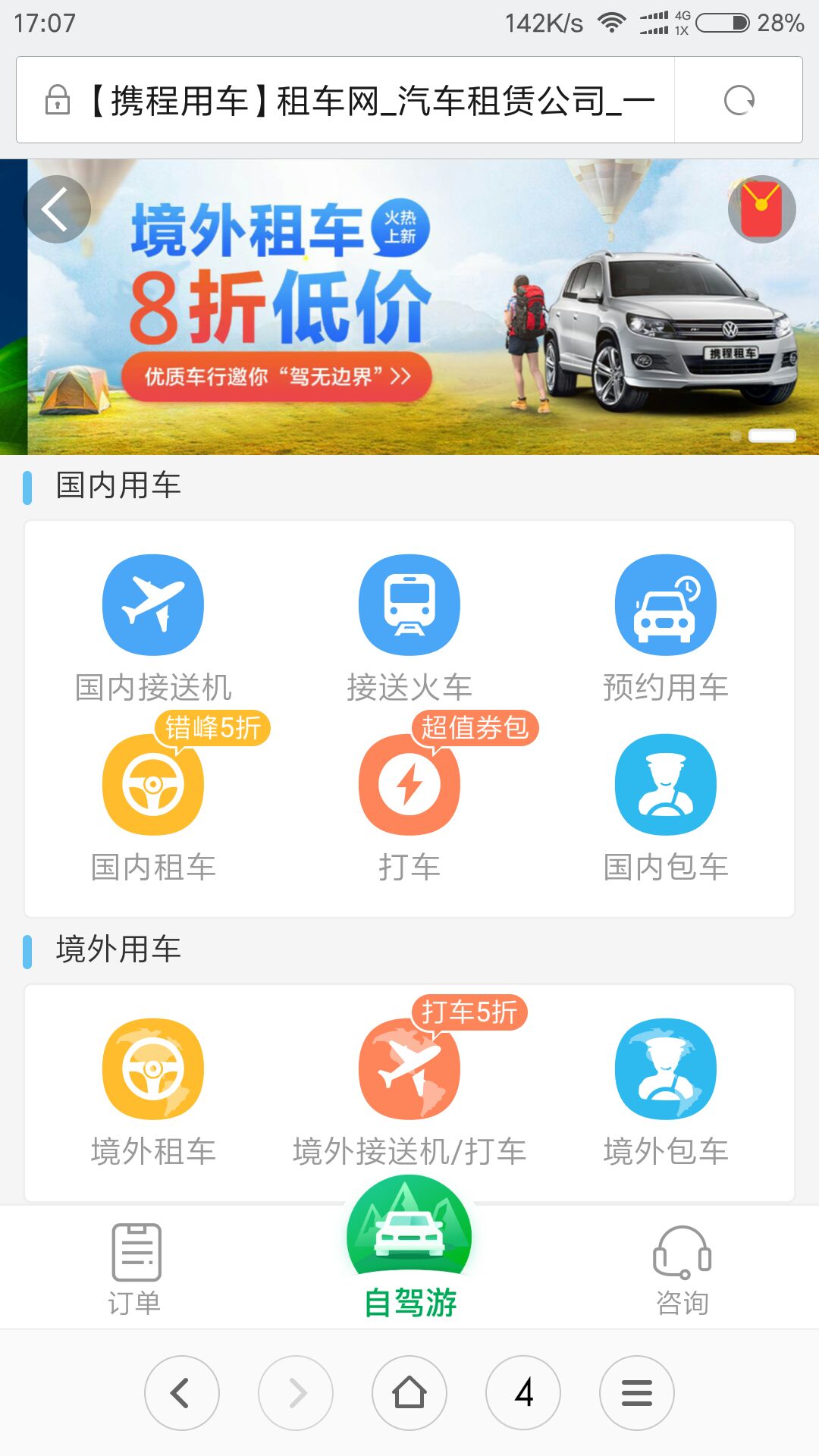Open the red envelope icon
819x1456 pixels.
point(761,209)
